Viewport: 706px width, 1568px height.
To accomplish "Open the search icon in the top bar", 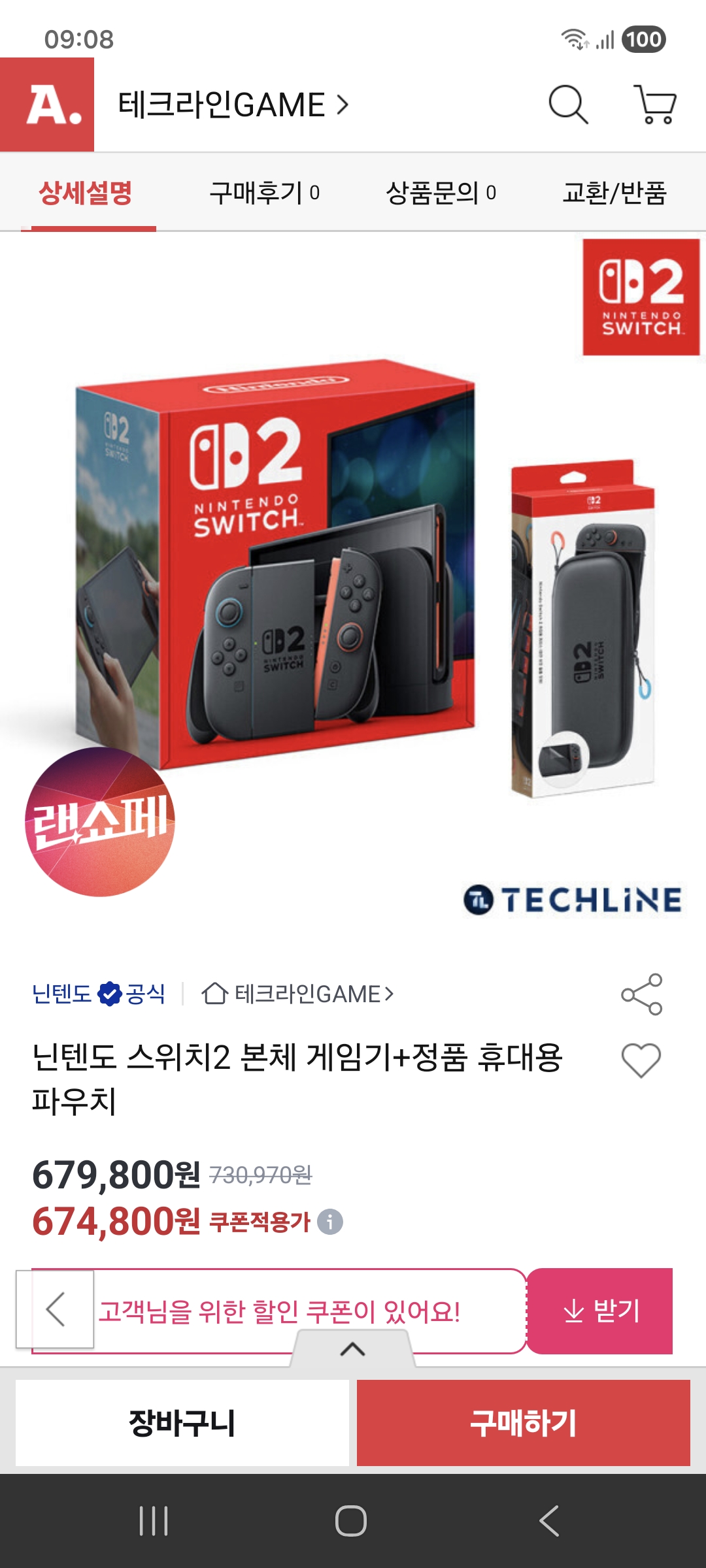I will (568, 105).
